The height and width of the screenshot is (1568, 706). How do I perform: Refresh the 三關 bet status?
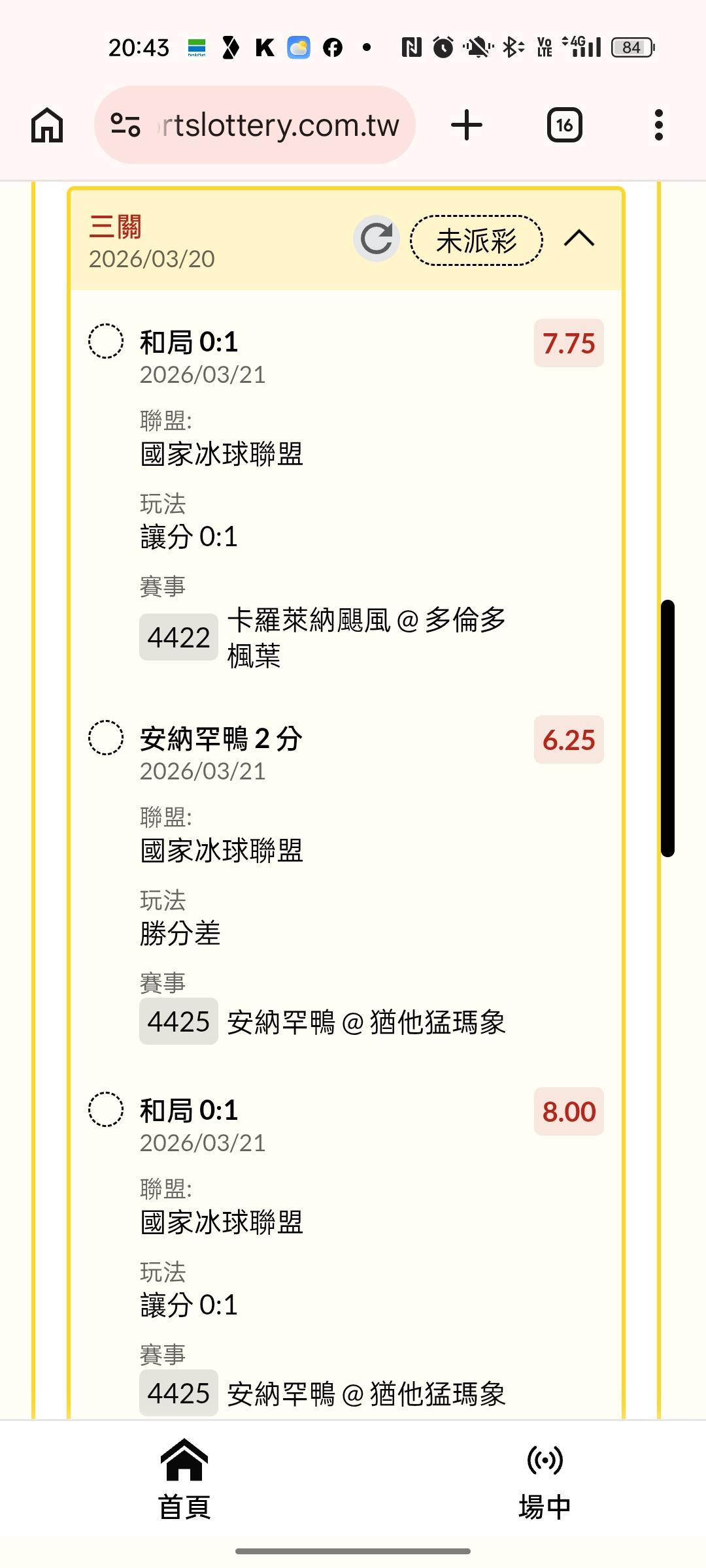point(377,239)
